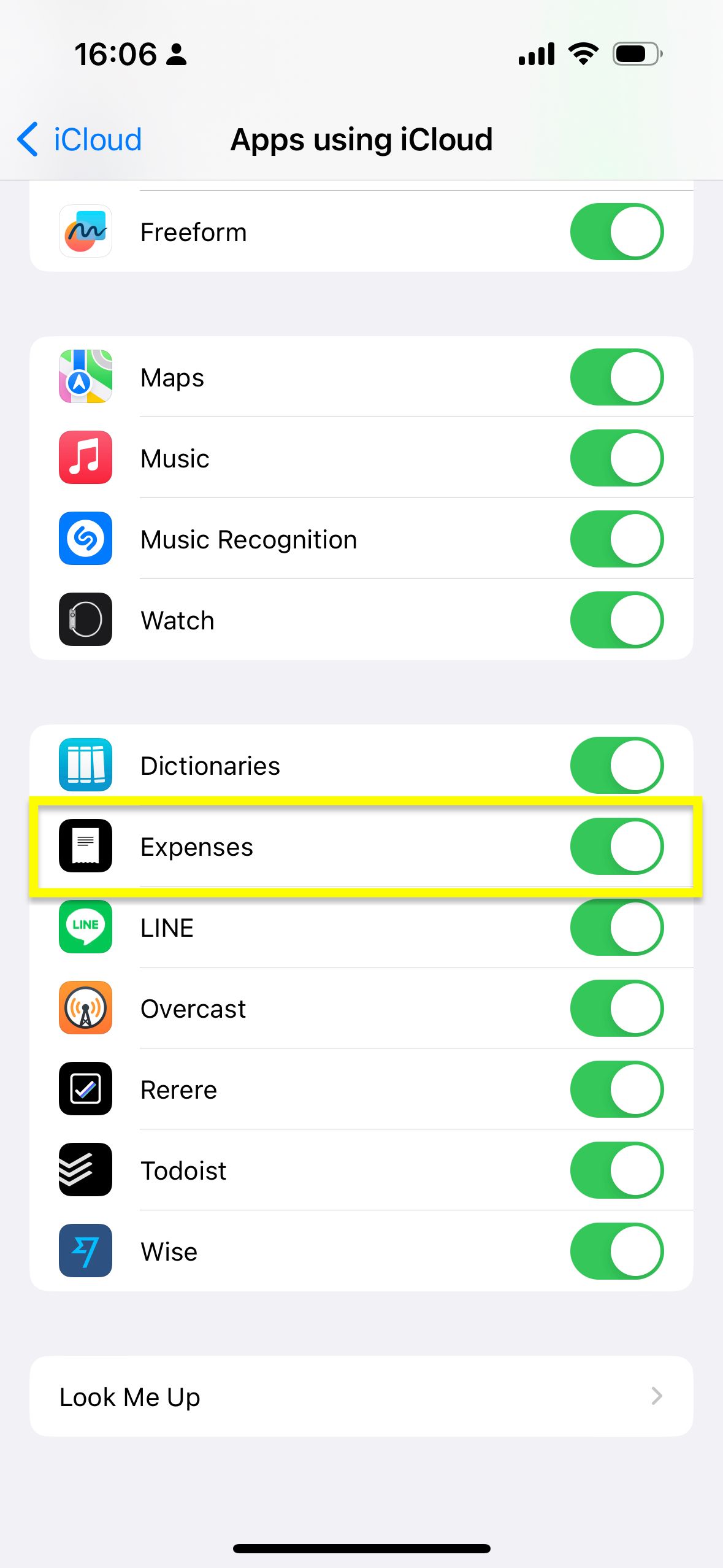This screenshot has width=723, height=1568.
Task: Disable iCloud for Dictionaries
Action: coord(616,766)
